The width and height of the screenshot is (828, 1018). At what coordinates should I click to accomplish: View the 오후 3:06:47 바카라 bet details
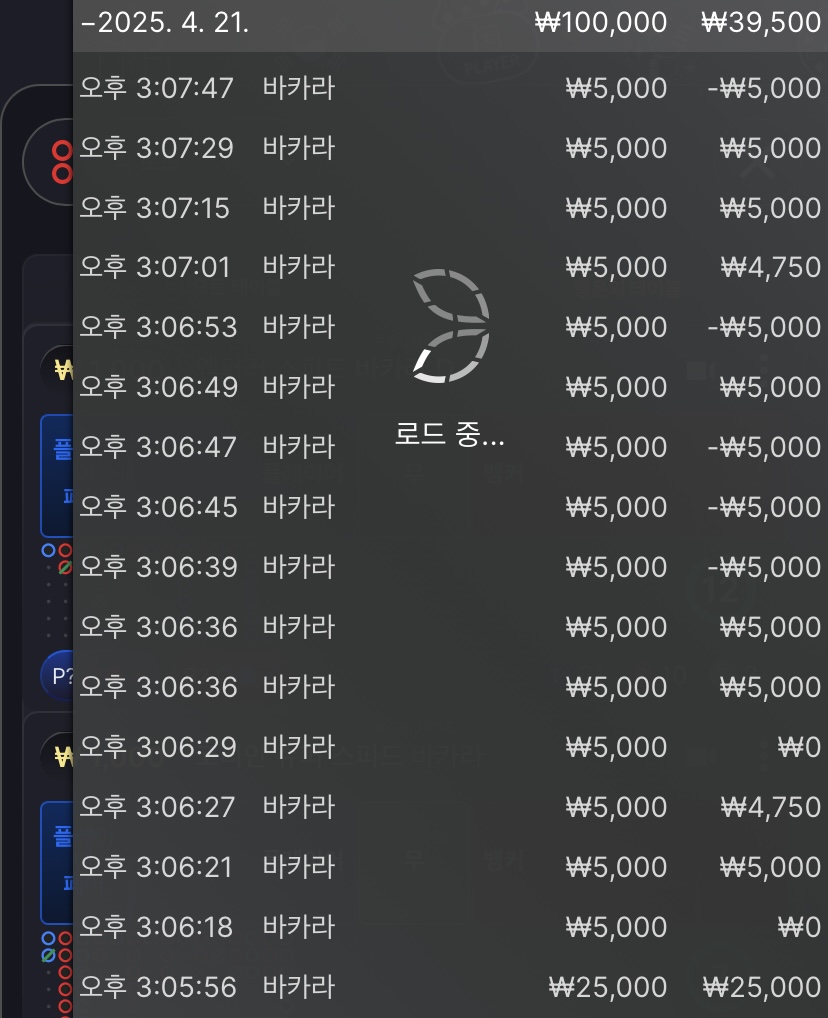(450, 447)
